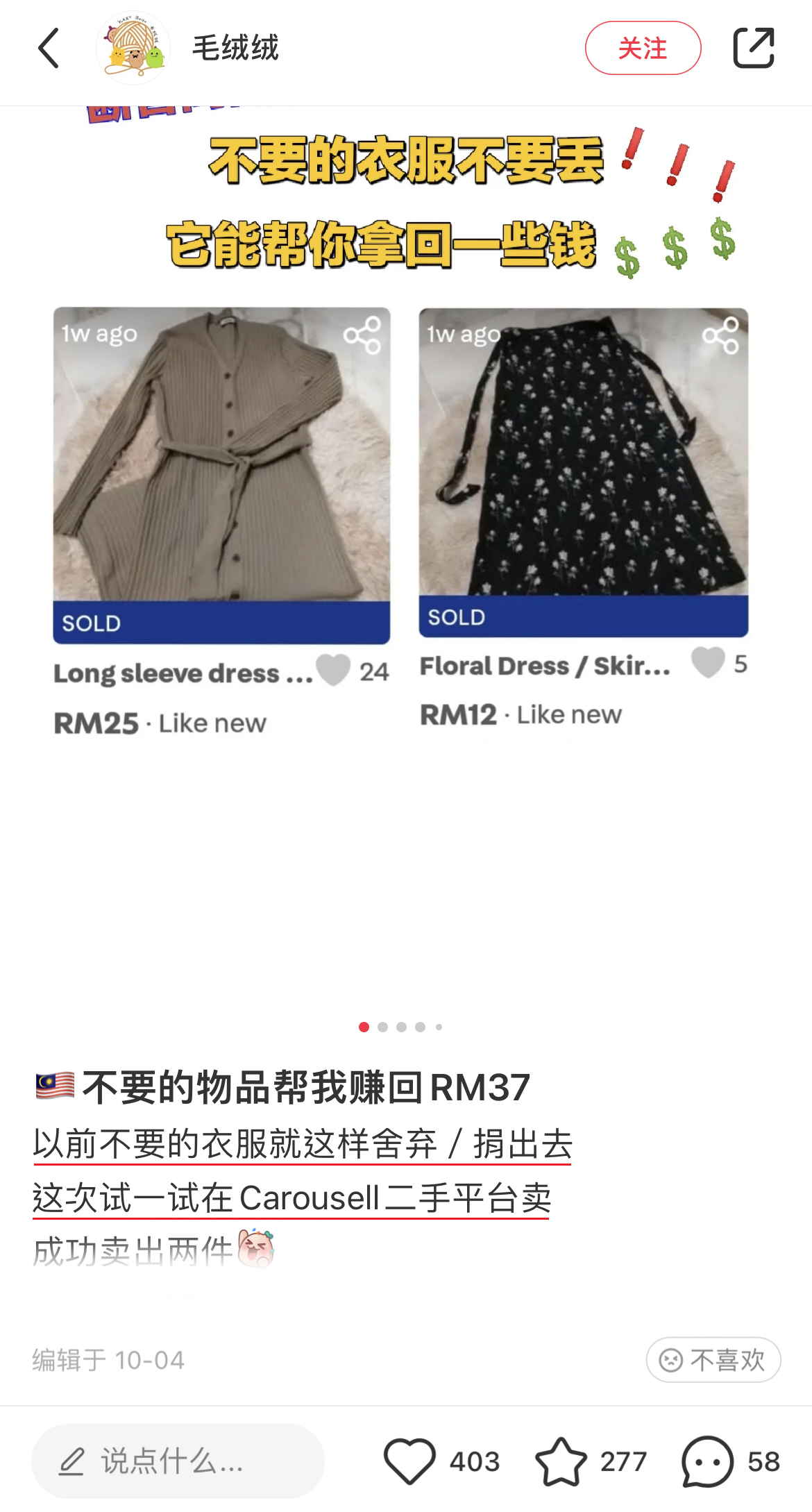Mark post as 不喜欢
The width and height of the screenshot is (812, 1512).
pos(713,1359)
